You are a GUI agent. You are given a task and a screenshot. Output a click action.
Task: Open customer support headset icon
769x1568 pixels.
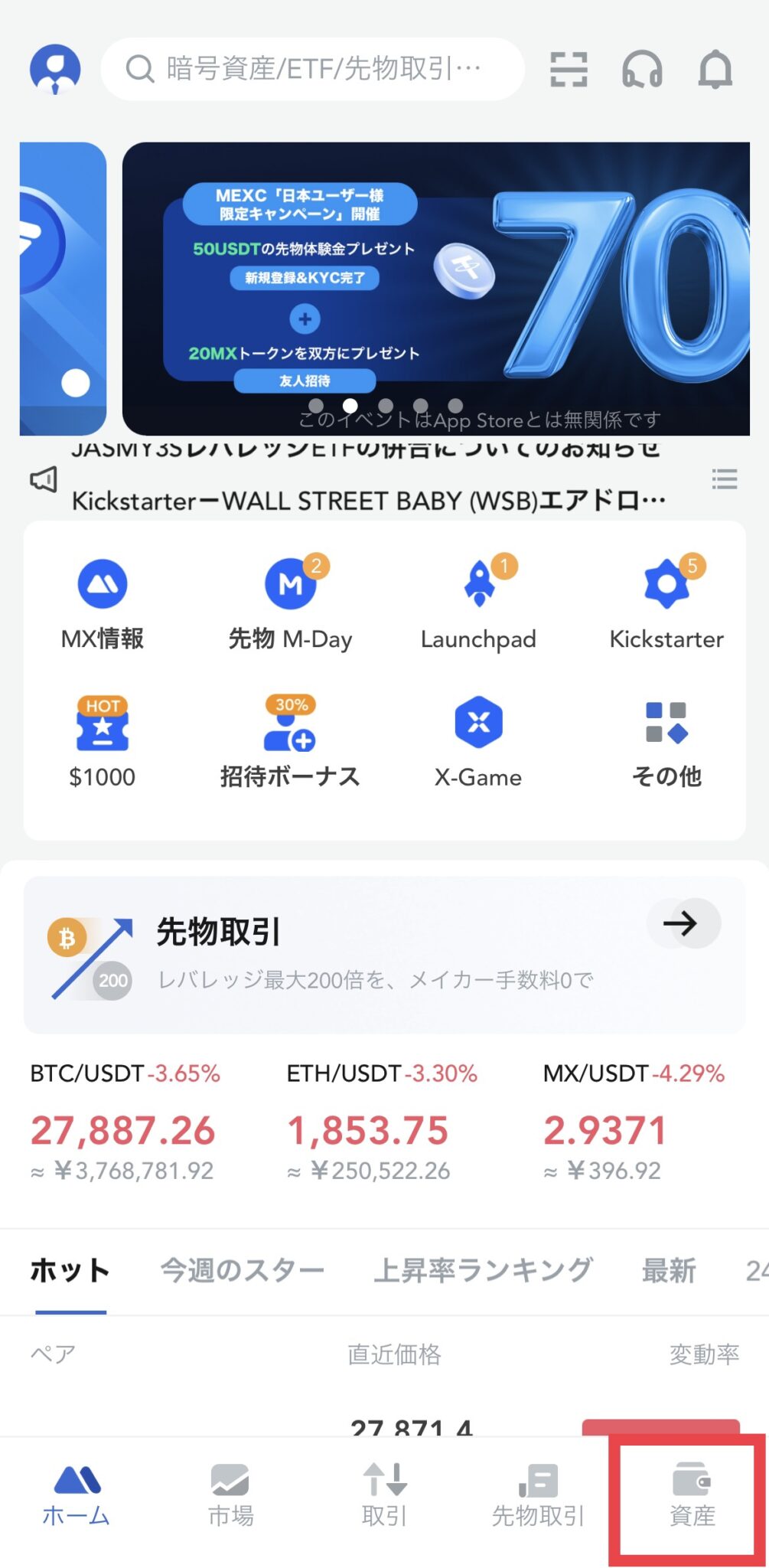click(x=643, y=69)
